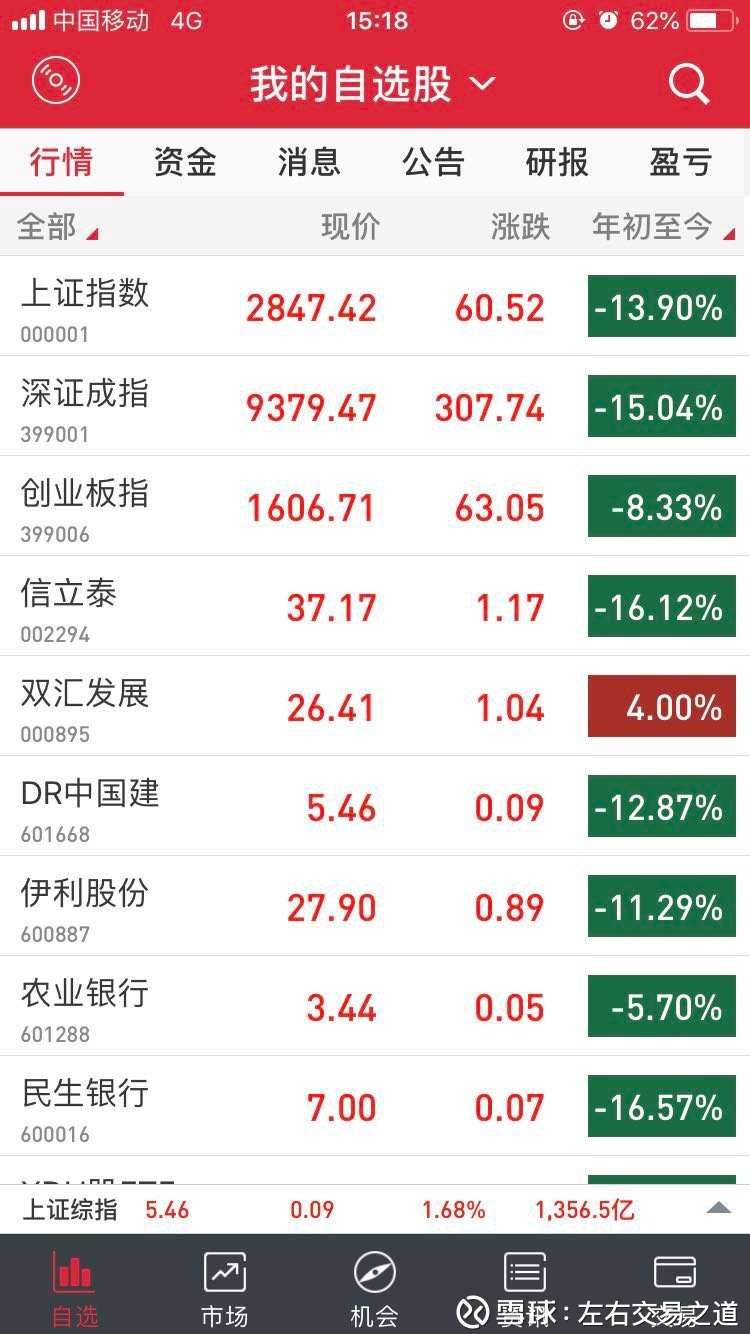Change the 年初至今 column metric
The height and width of the screenshot is (1334, 750).
coord(662,228)
